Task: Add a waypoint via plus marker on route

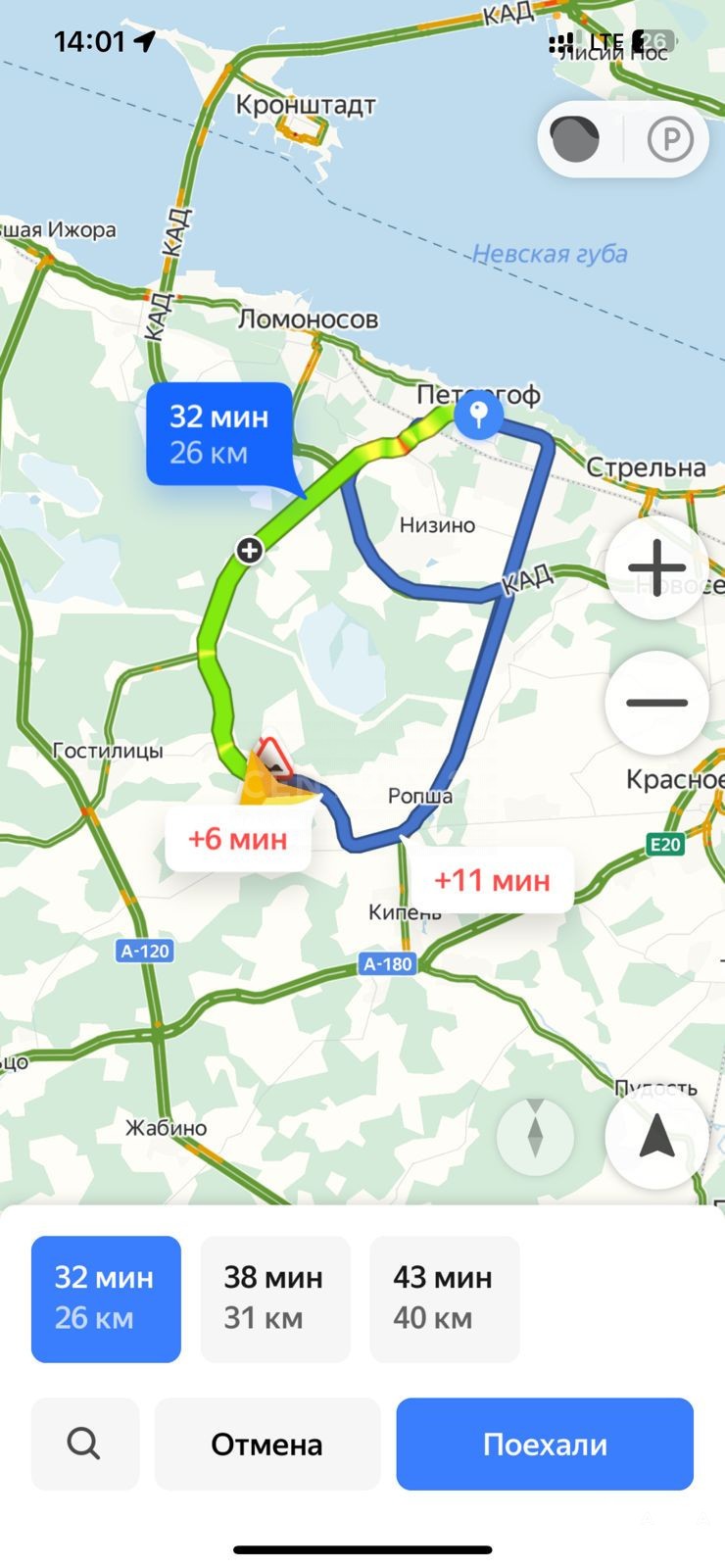Action: (x=250, y=551)
